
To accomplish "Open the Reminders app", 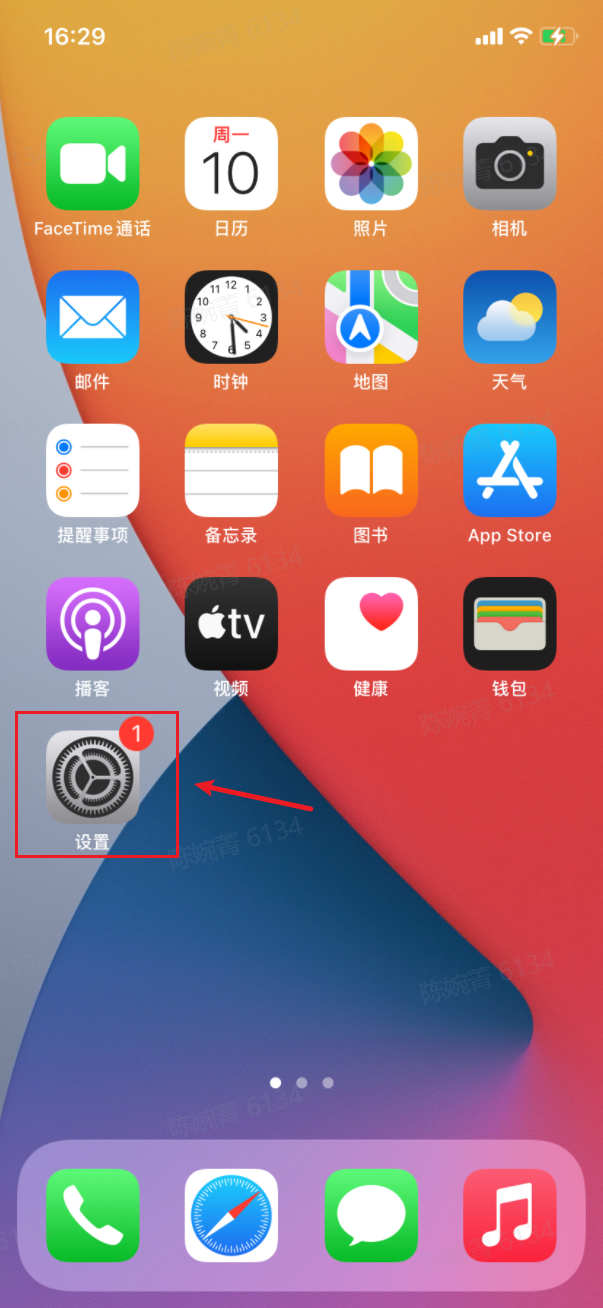I will [92, 470].
